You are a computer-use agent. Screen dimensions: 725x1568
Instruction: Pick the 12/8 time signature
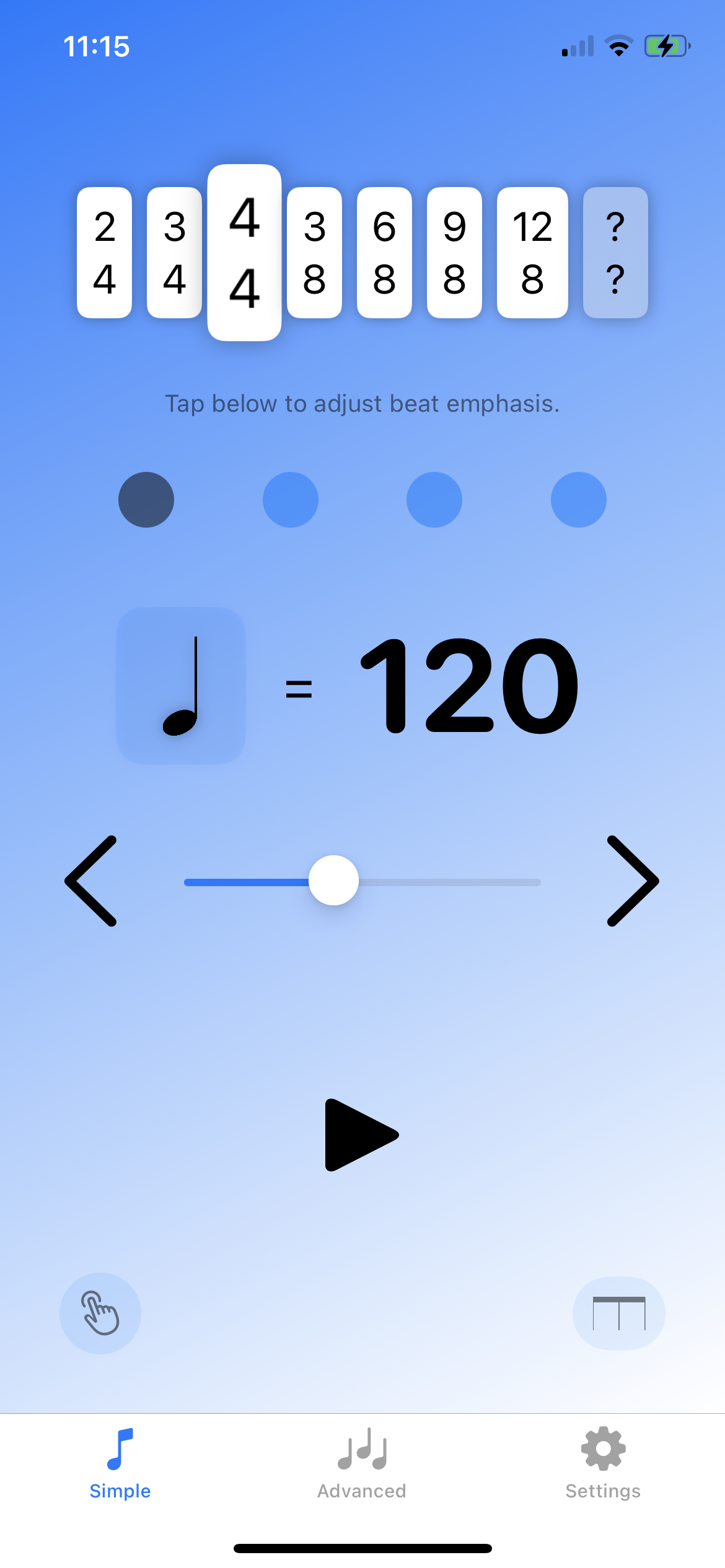tap(532, 253)
